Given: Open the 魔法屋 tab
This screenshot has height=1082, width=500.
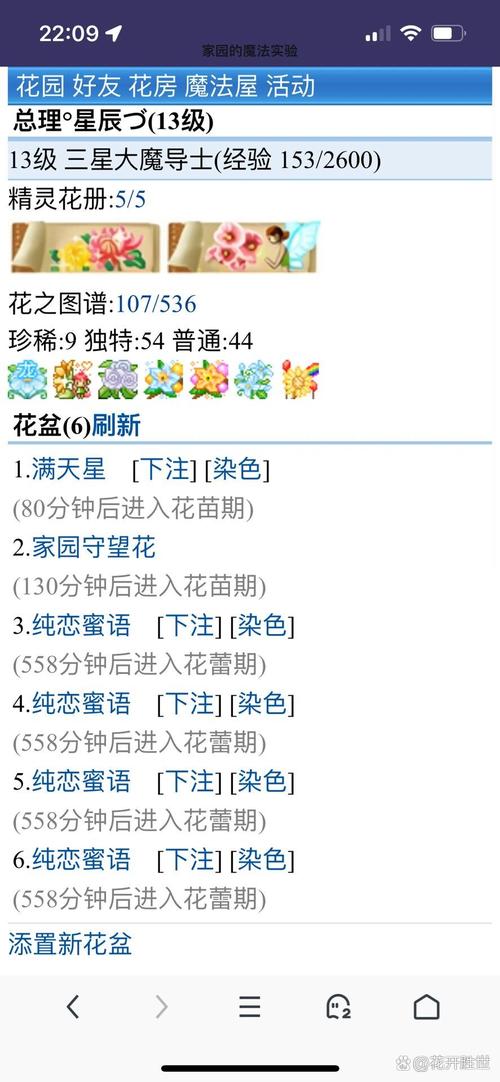Looking at the screenshot, I should coord(221,86).
